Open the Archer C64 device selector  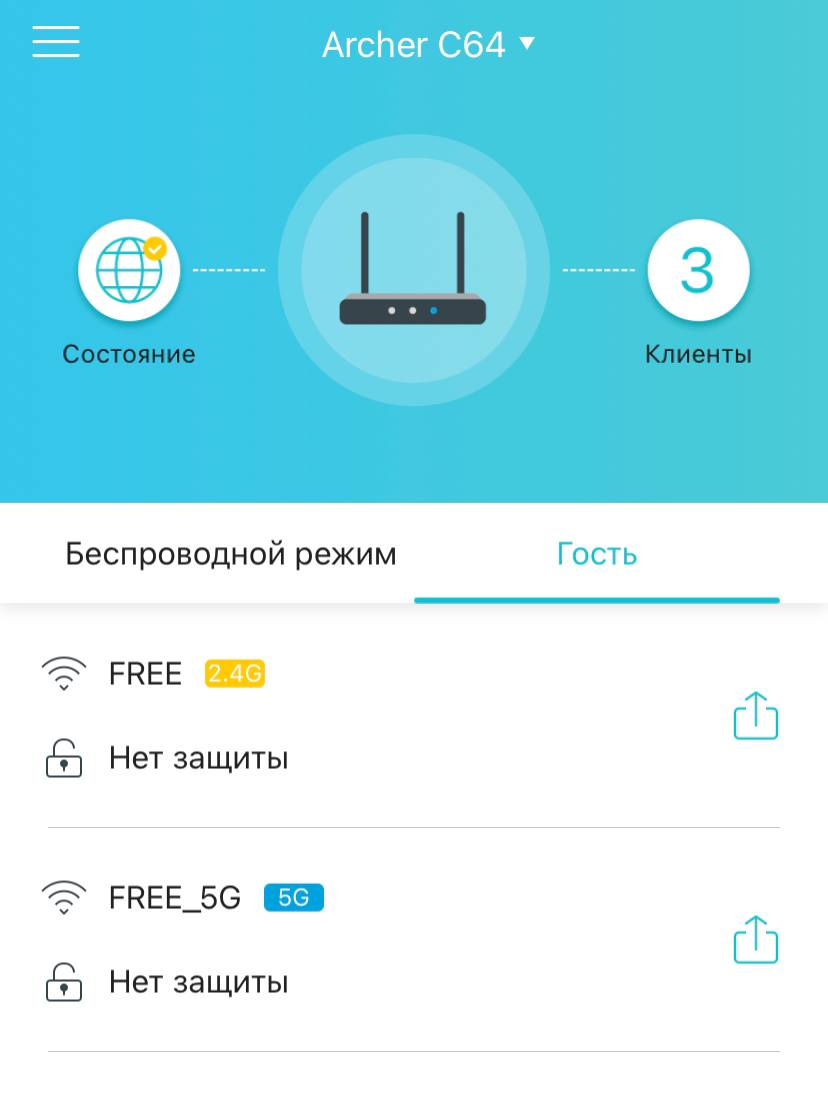click(413, 44)
